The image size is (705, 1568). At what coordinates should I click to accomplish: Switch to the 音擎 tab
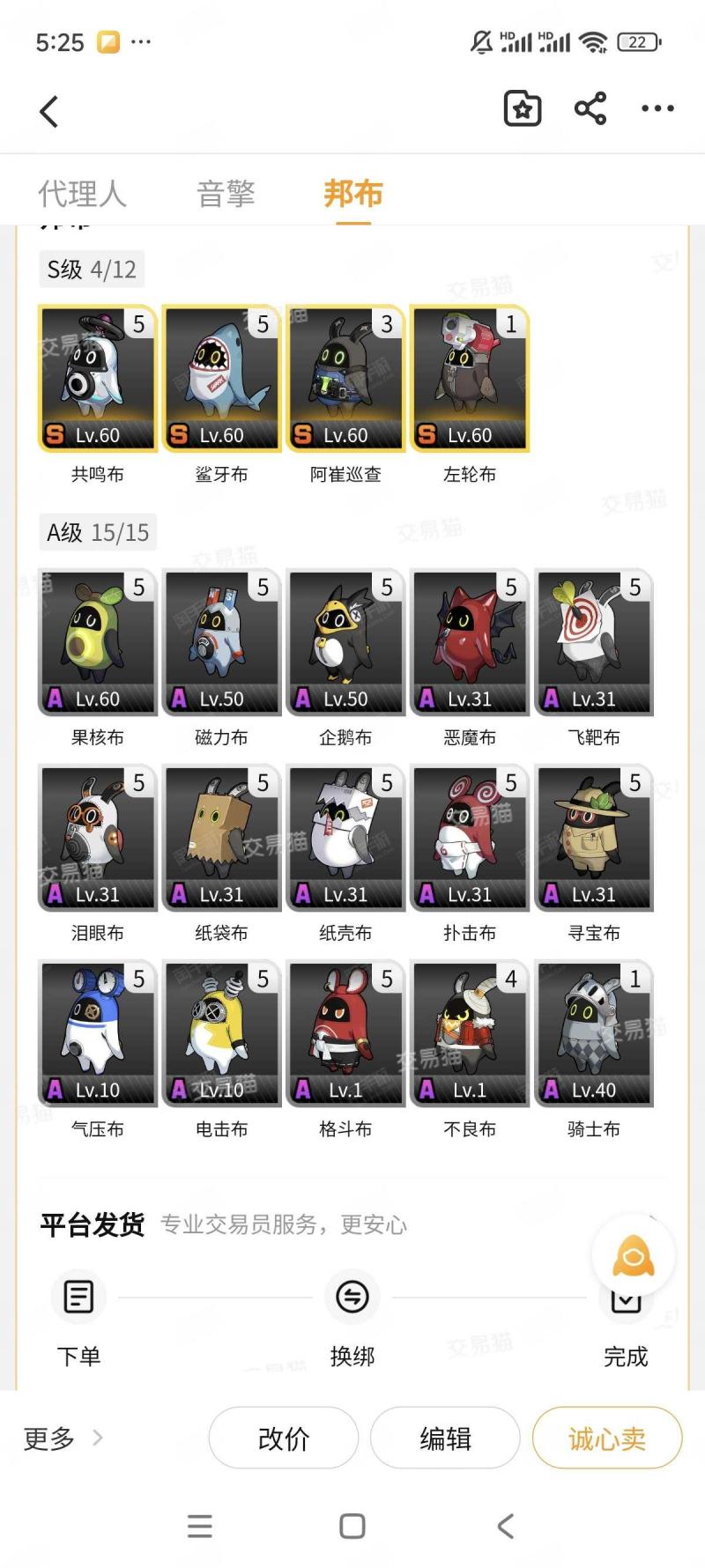point(226,193)
